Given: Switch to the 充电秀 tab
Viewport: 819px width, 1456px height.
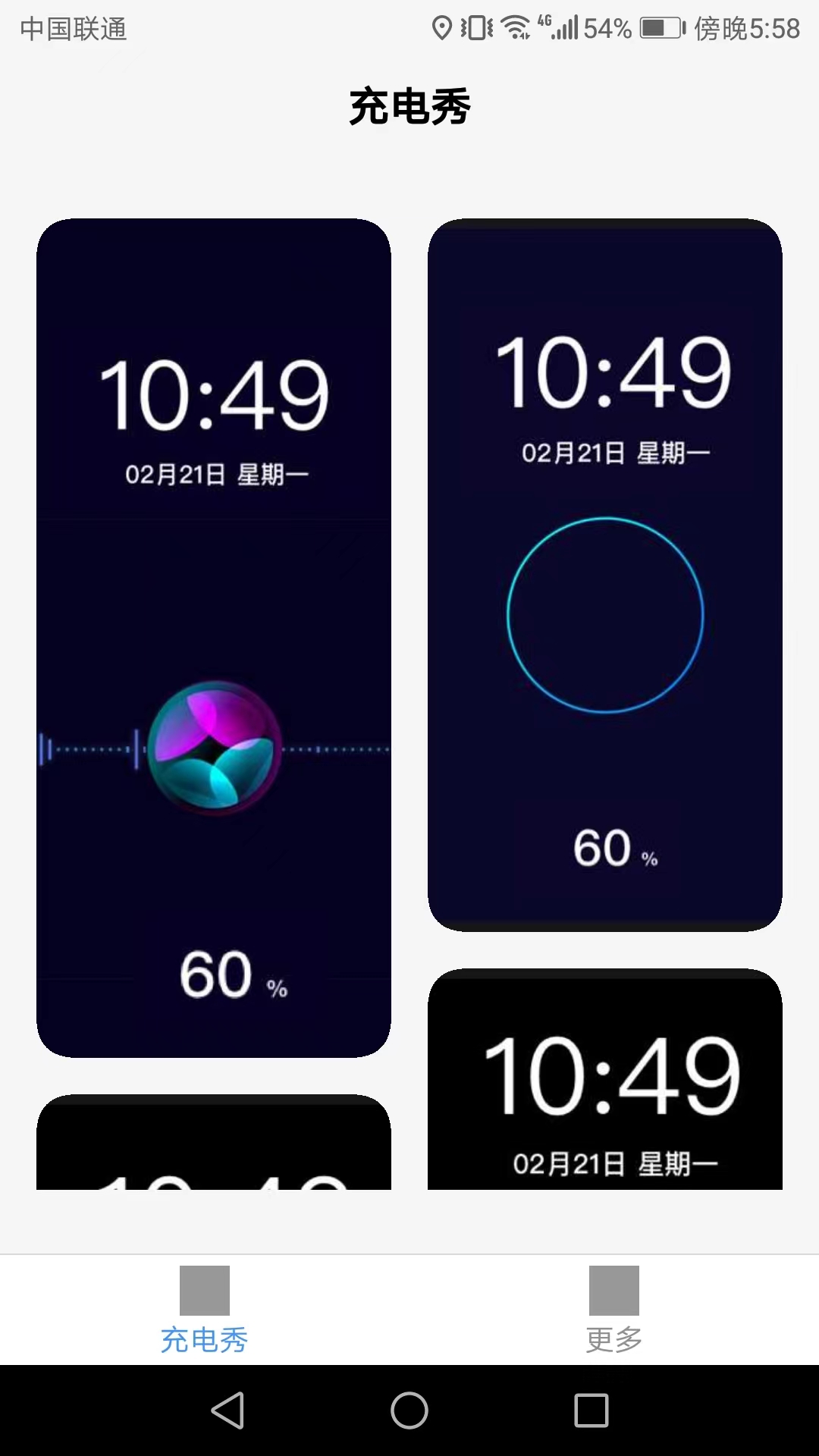Looking at the screenshot, I should (205, 1310).
